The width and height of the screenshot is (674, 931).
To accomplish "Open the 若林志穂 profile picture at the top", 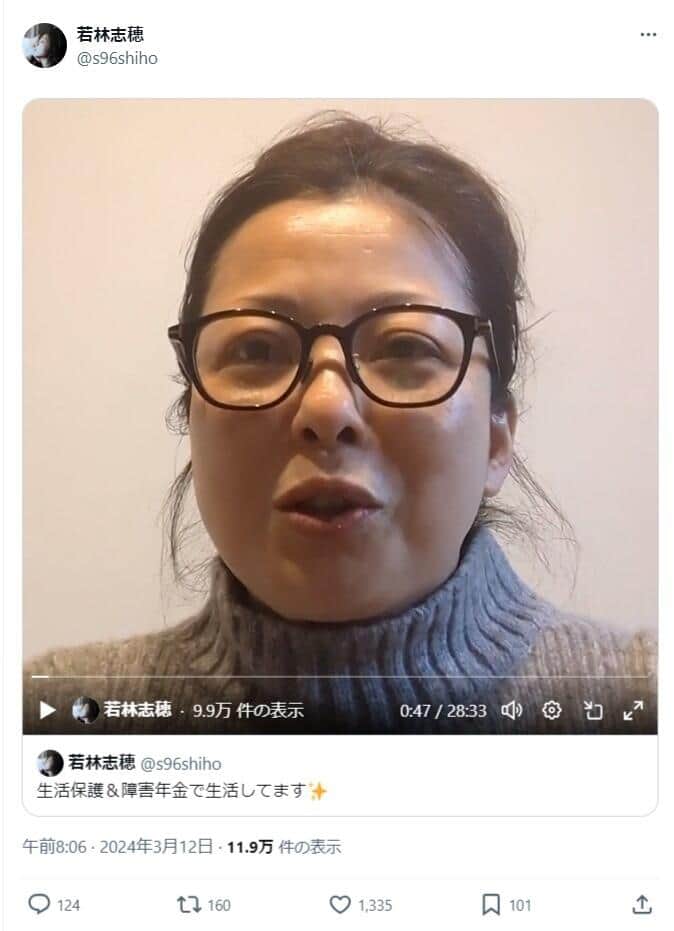I will pyautogui.click(x=44, y=45).
